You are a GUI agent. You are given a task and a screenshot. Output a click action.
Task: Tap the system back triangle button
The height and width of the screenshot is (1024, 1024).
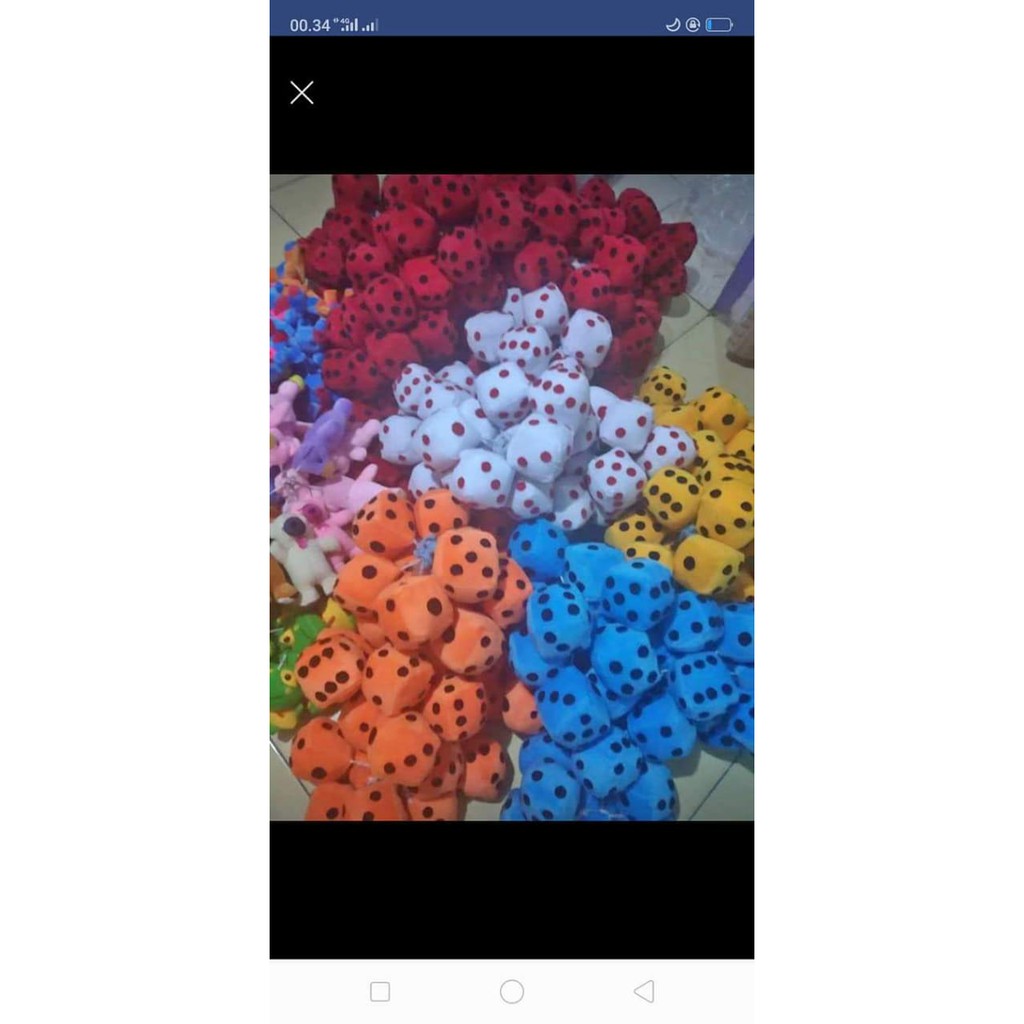click(644, 991)
